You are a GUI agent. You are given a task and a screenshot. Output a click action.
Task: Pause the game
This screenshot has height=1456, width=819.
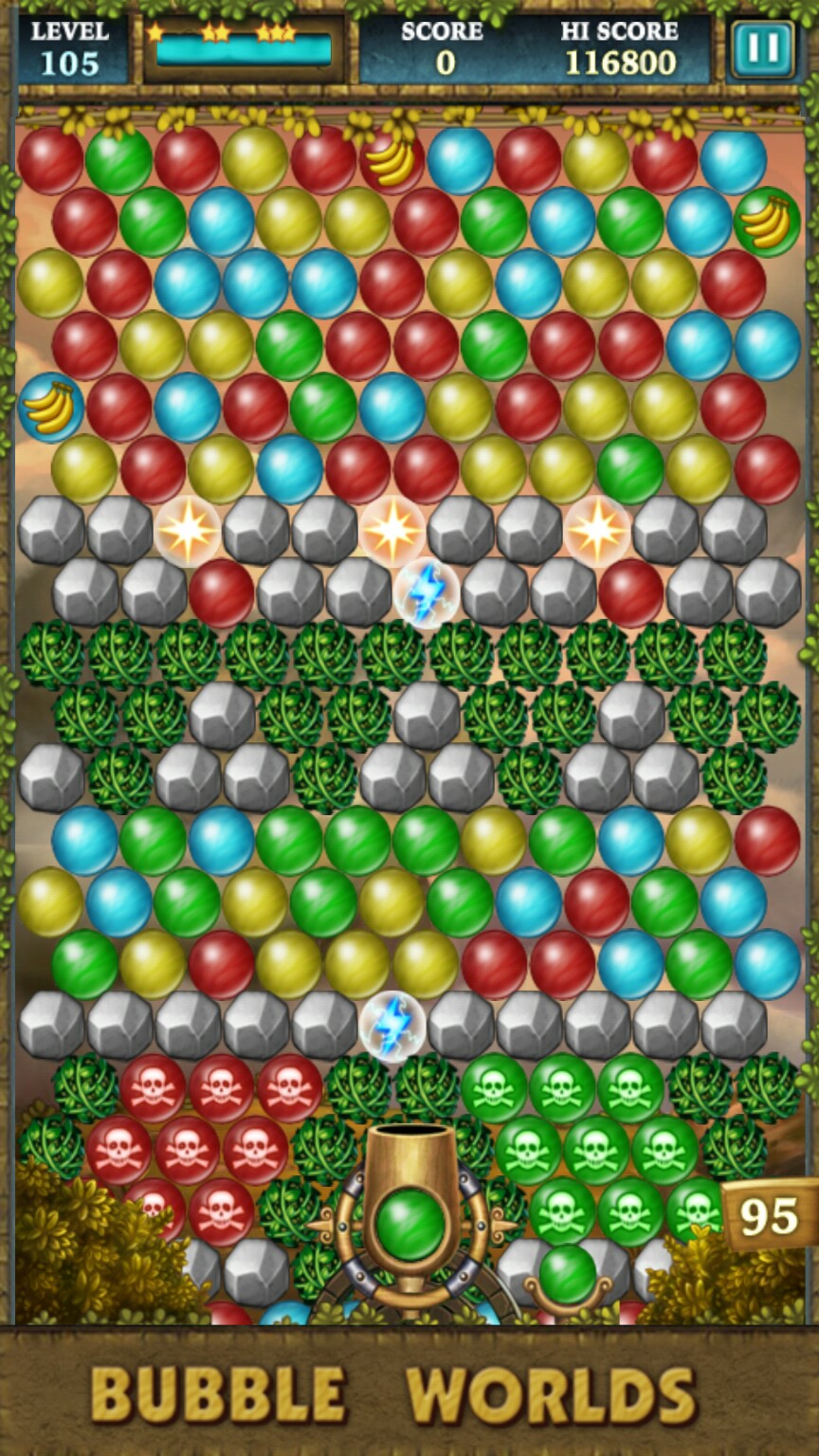[762, 47]
